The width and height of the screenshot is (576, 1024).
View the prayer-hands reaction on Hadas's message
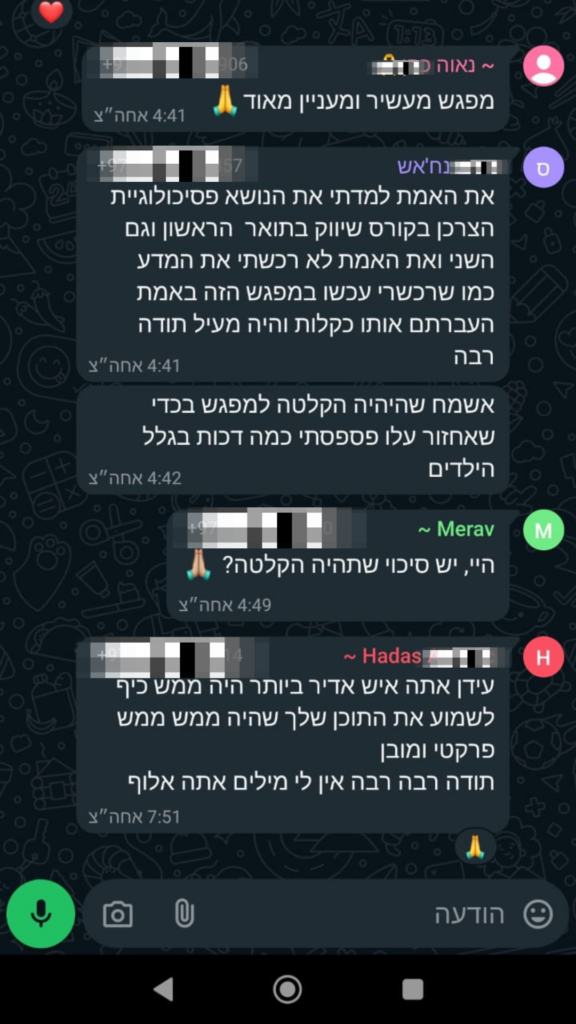[475, 847]
